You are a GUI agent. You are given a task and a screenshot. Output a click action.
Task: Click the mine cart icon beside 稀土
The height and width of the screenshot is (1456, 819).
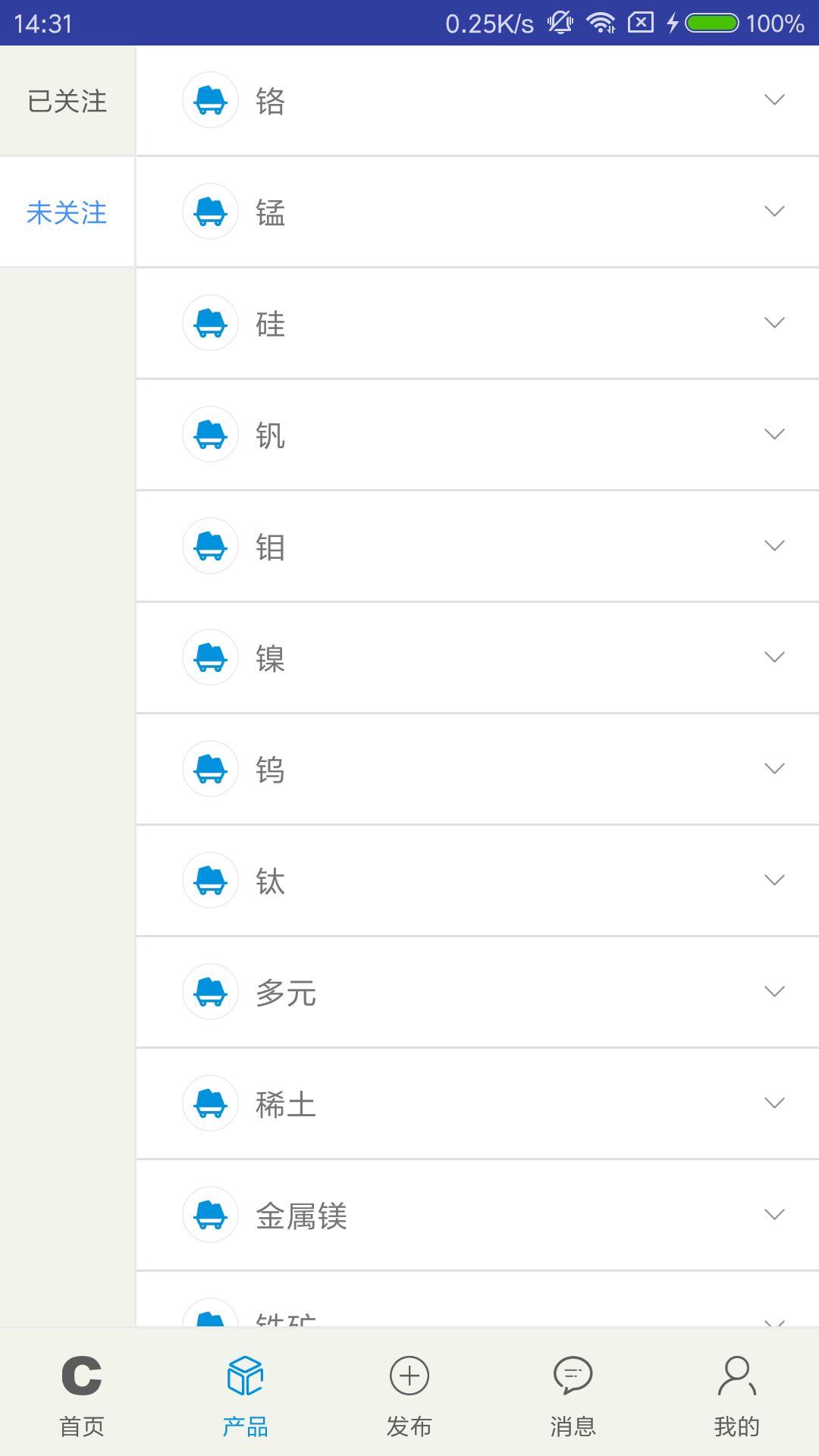pos(210,1103)
